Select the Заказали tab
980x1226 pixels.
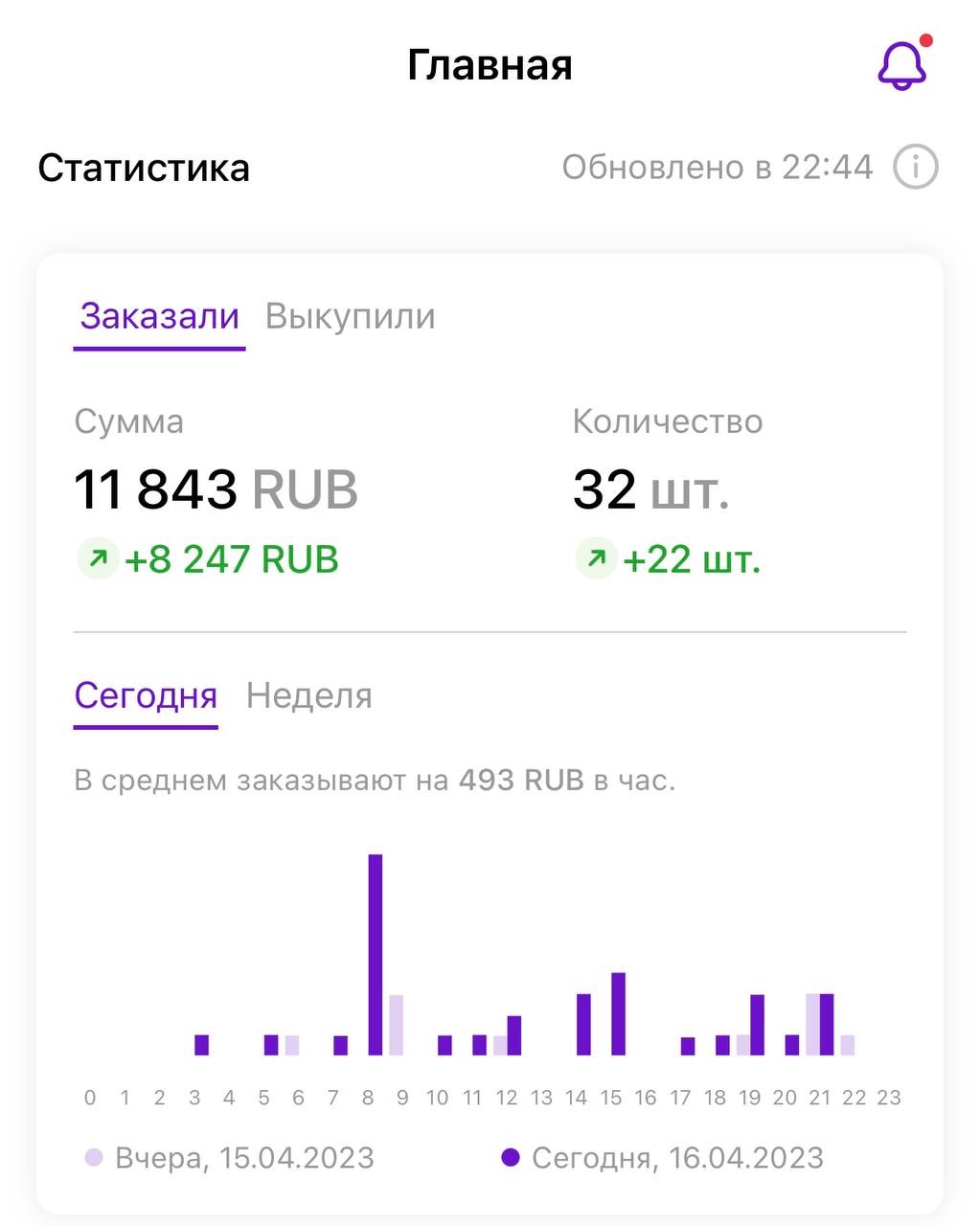[160, 316]
